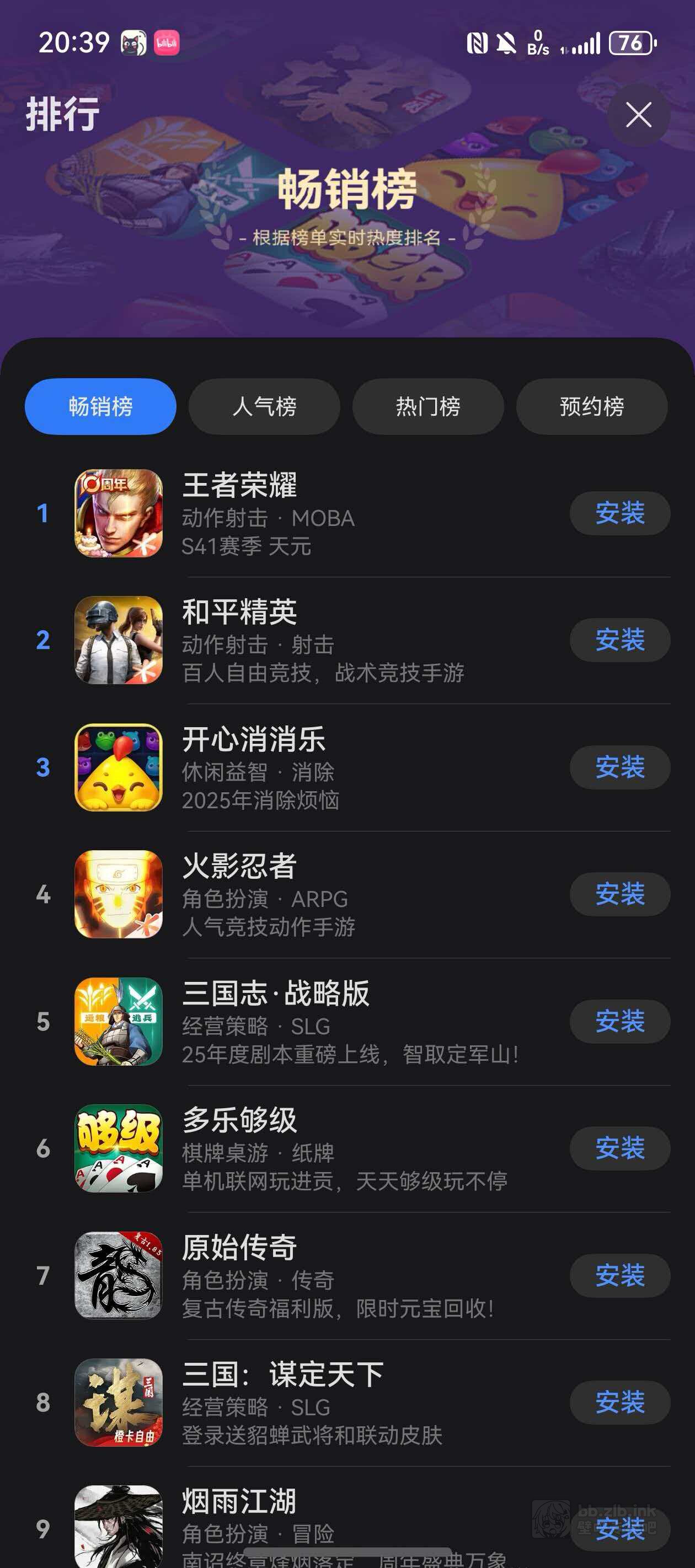Install 原始传奇

(x=619, y=1275)
